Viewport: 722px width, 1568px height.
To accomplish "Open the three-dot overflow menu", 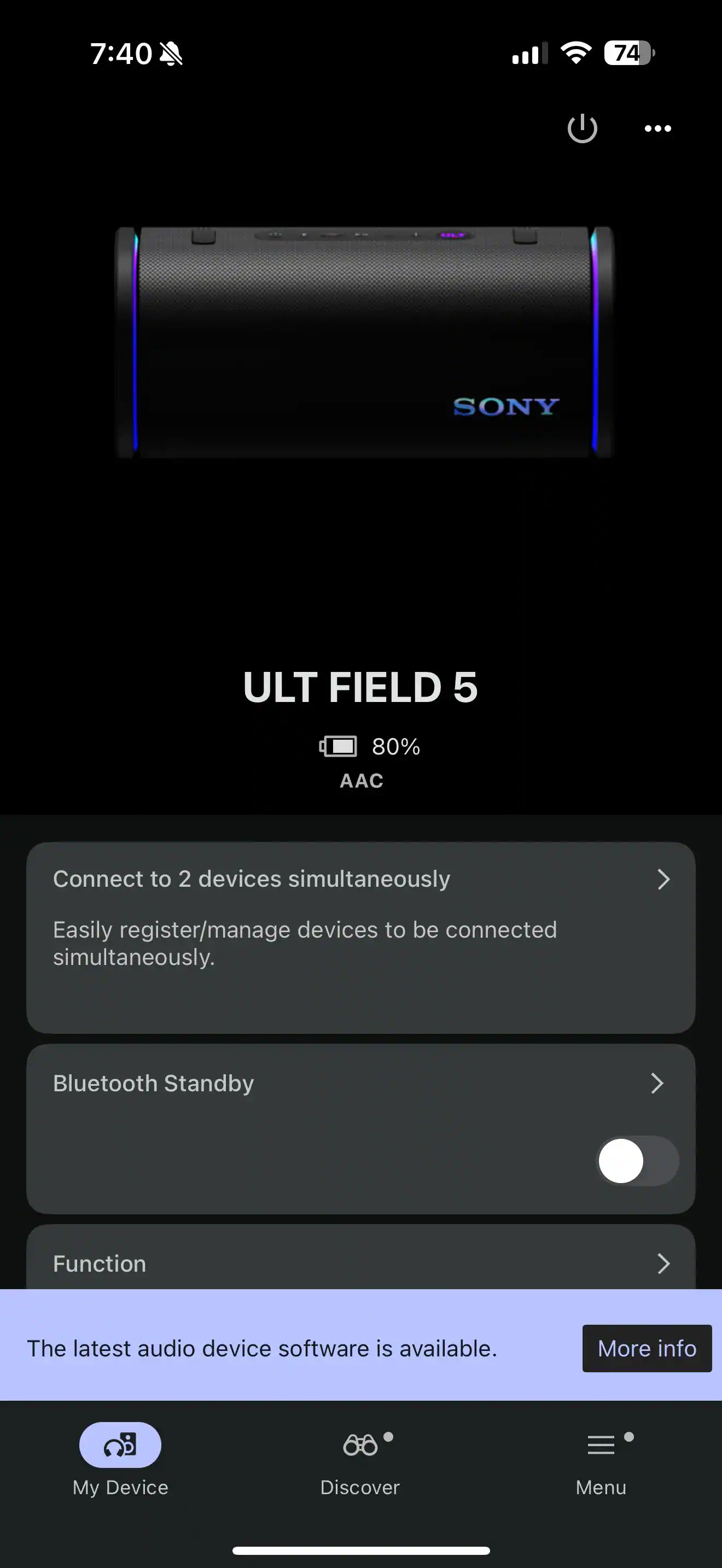I will 657,128.
